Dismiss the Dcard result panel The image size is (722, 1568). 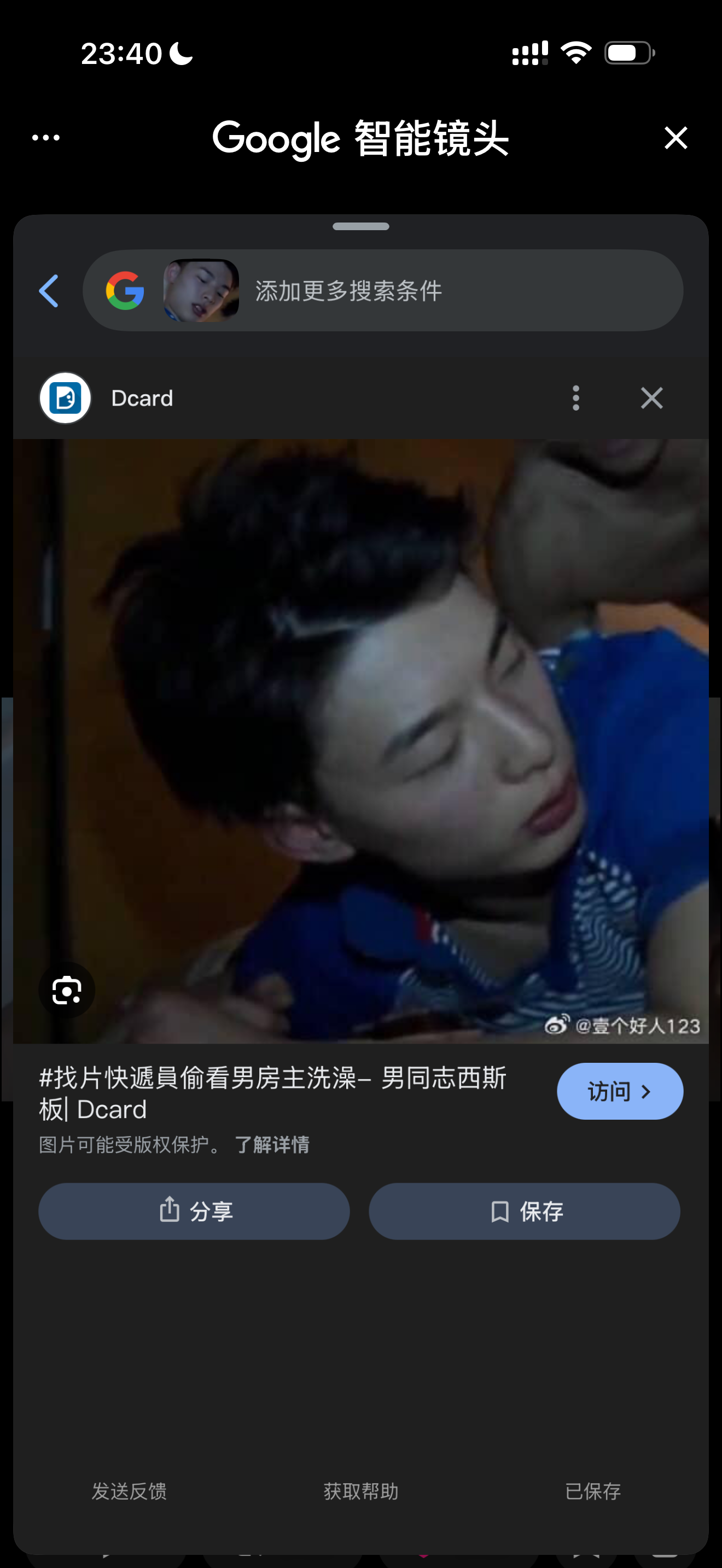(x=651, y=398)
